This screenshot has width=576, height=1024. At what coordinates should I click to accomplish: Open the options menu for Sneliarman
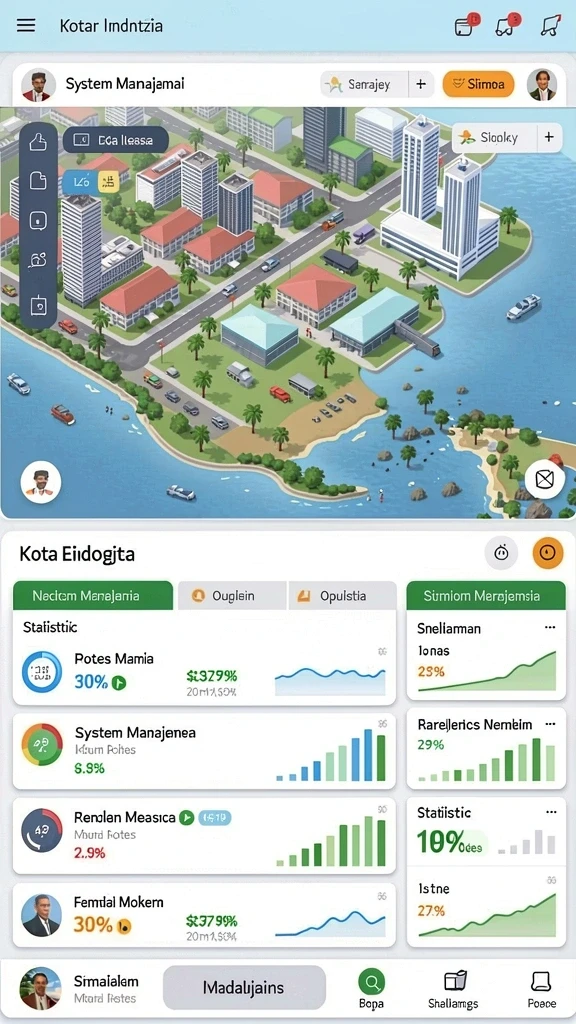[x=550, y=628]
